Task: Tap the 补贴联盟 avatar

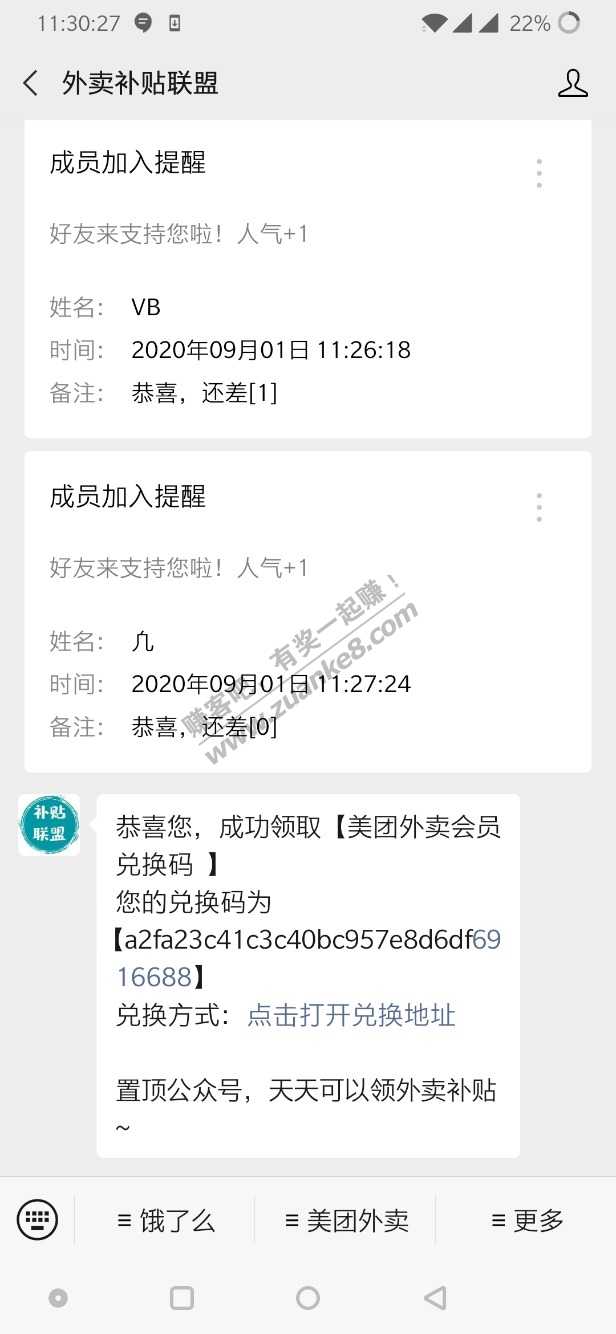Action: click(48, 825)
